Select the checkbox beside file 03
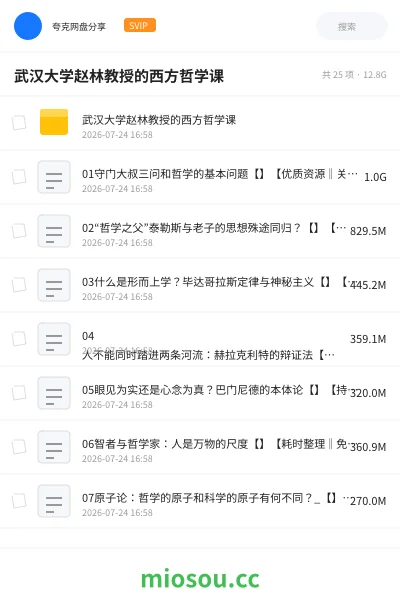This screenshot has height=600, width=400. point(19,285)
